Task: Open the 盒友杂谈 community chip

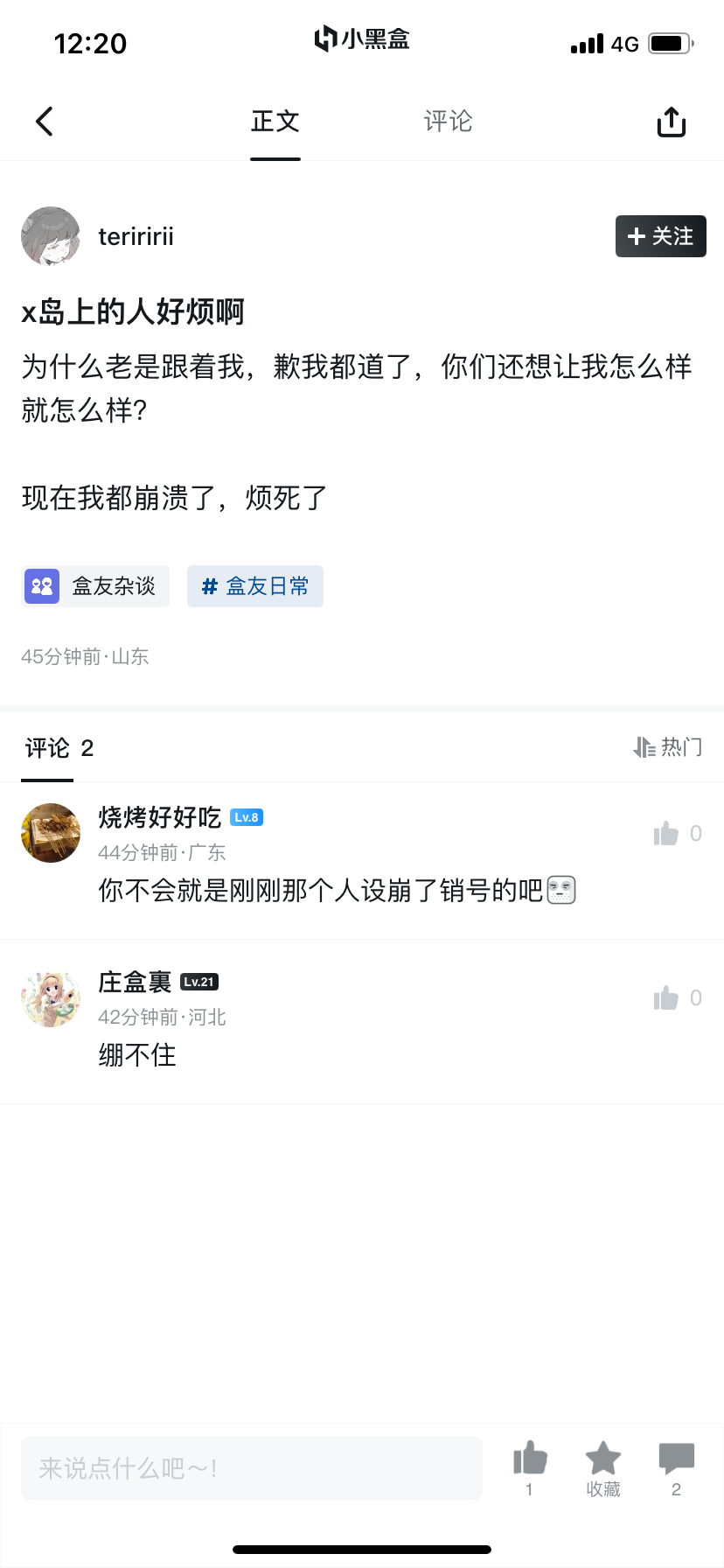Action: point(95,586)
